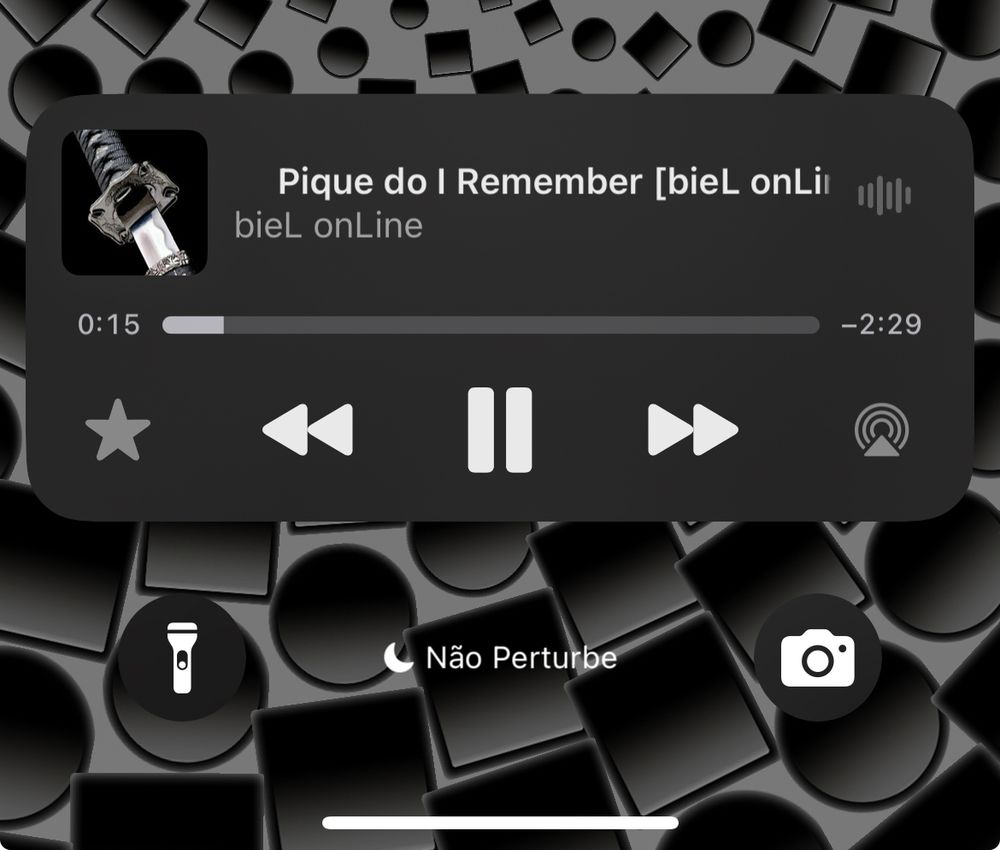Tap the Não Perturbe focus indicator
Viewport: 1000px width, 850px height.
pyautogui.click(x=500, y=657)
